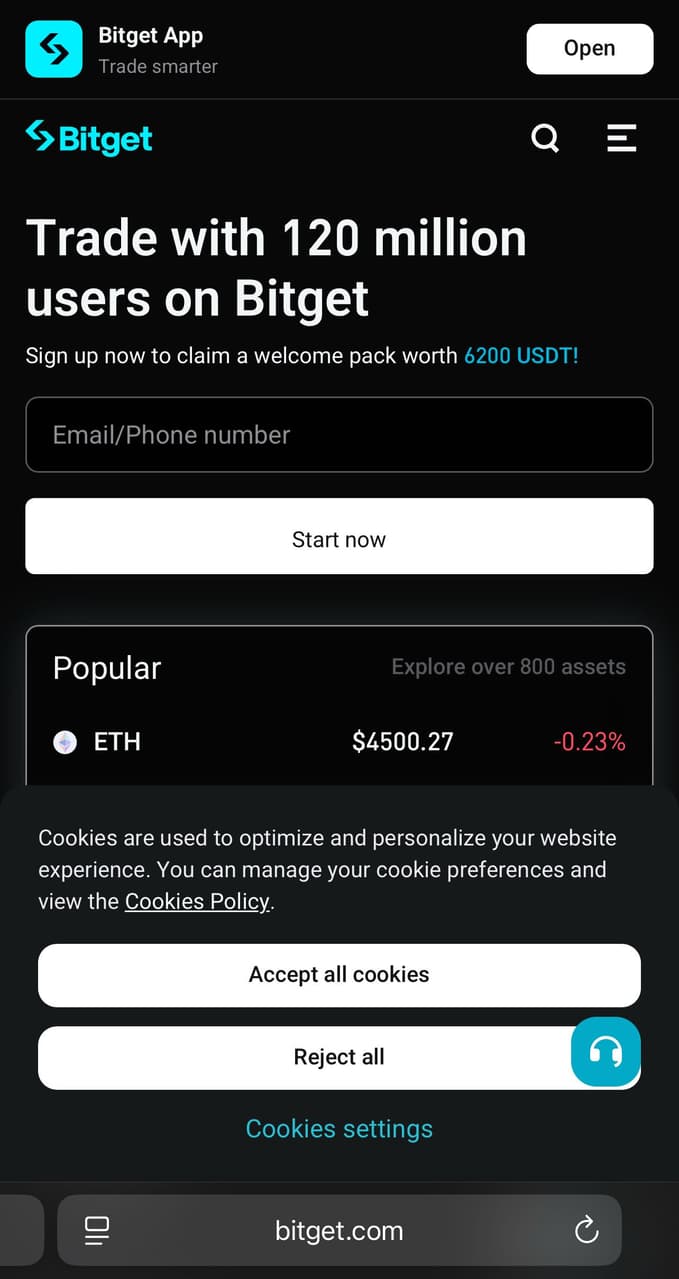This screenshot has width=679, height=1279.
Task: Tap the bitget.com address bar
Action: pos(339,1231)
